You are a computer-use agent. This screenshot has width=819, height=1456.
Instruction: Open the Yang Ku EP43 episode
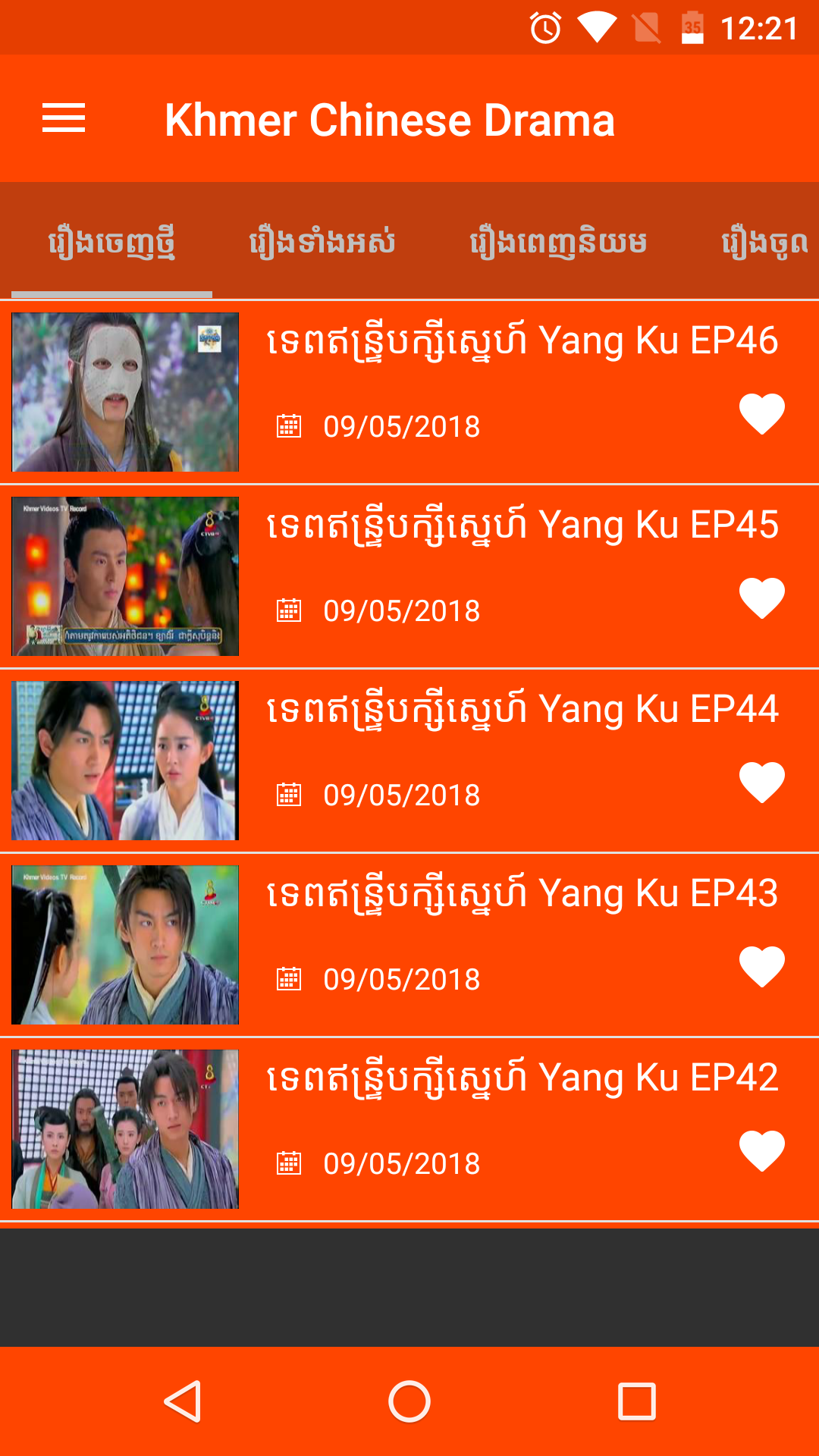(x=522, y=894)
